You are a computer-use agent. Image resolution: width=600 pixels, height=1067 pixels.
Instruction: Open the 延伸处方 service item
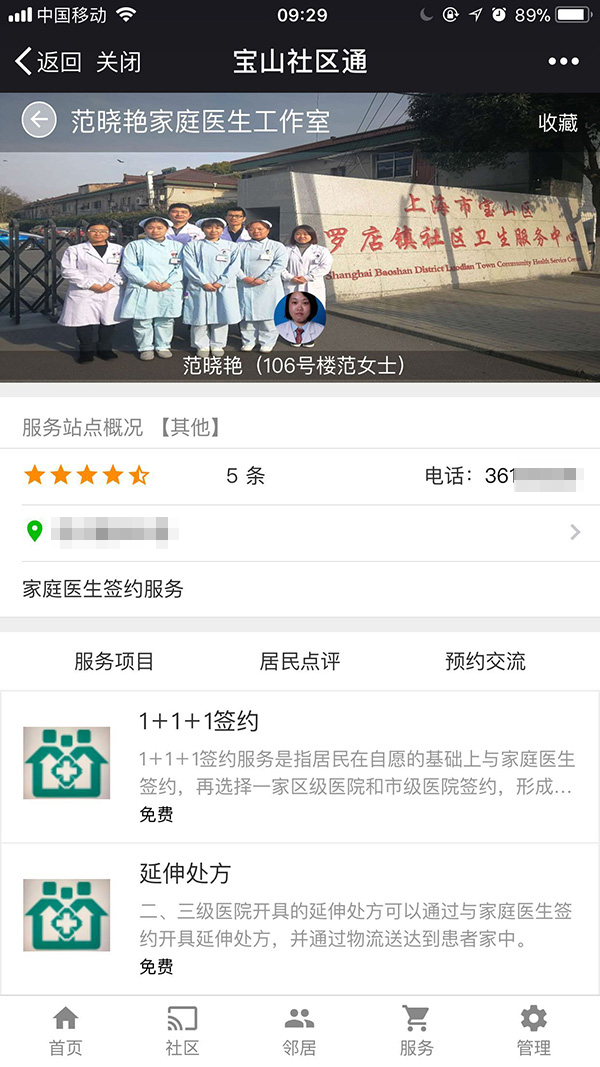[x=300, y=919]
